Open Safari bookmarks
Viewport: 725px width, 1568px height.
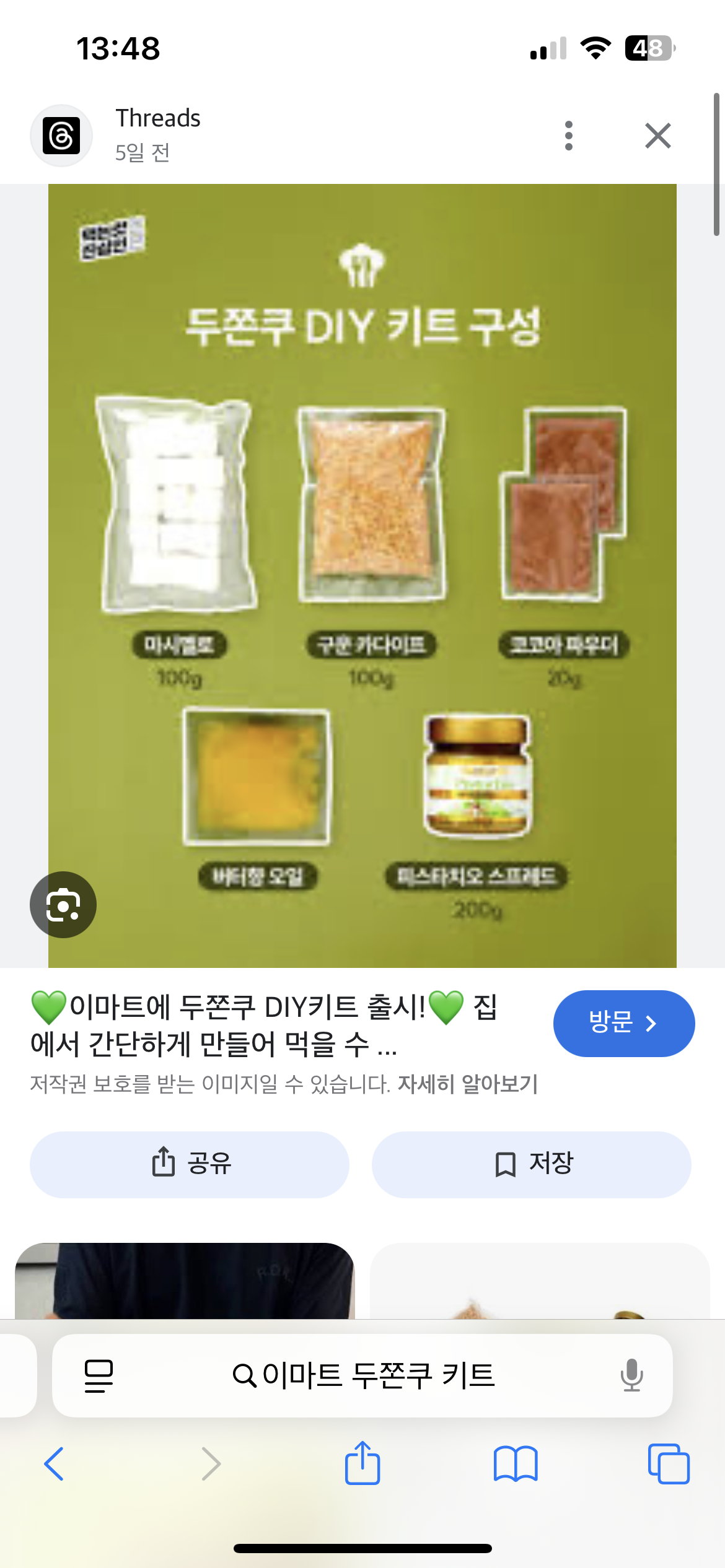point(516,1464)
